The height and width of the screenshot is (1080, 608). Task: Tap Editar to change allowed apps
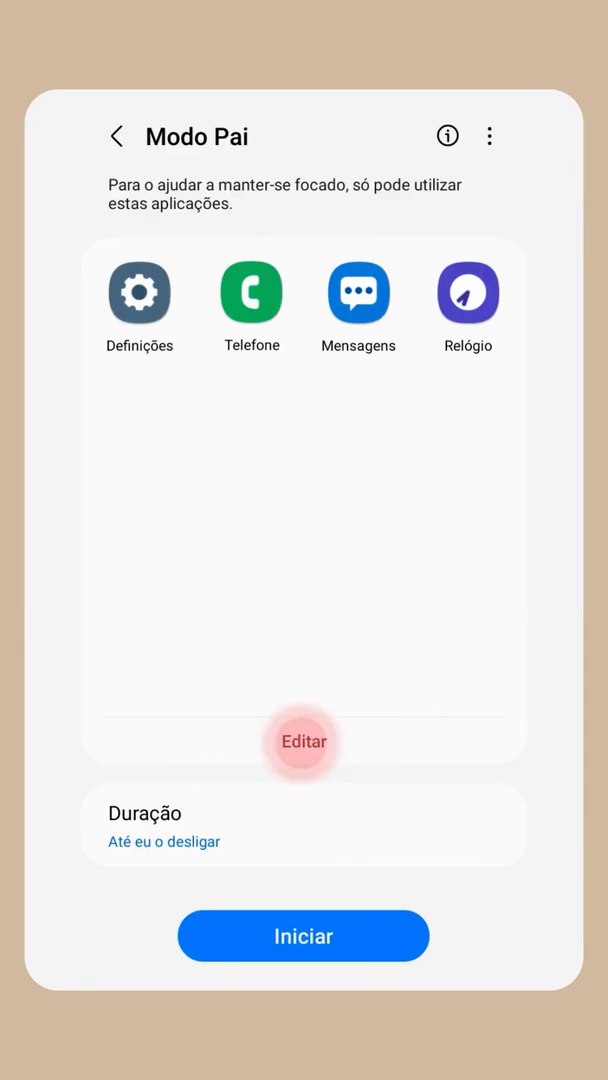[x=303, y=742]
